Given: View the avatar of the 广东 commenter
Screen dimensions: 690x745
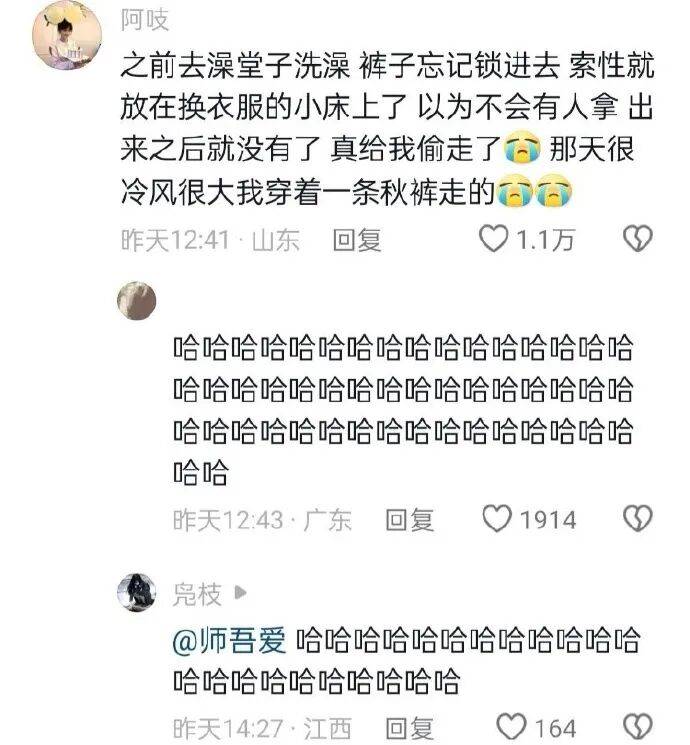Looking at the screenshot, I should pos(136,301).
